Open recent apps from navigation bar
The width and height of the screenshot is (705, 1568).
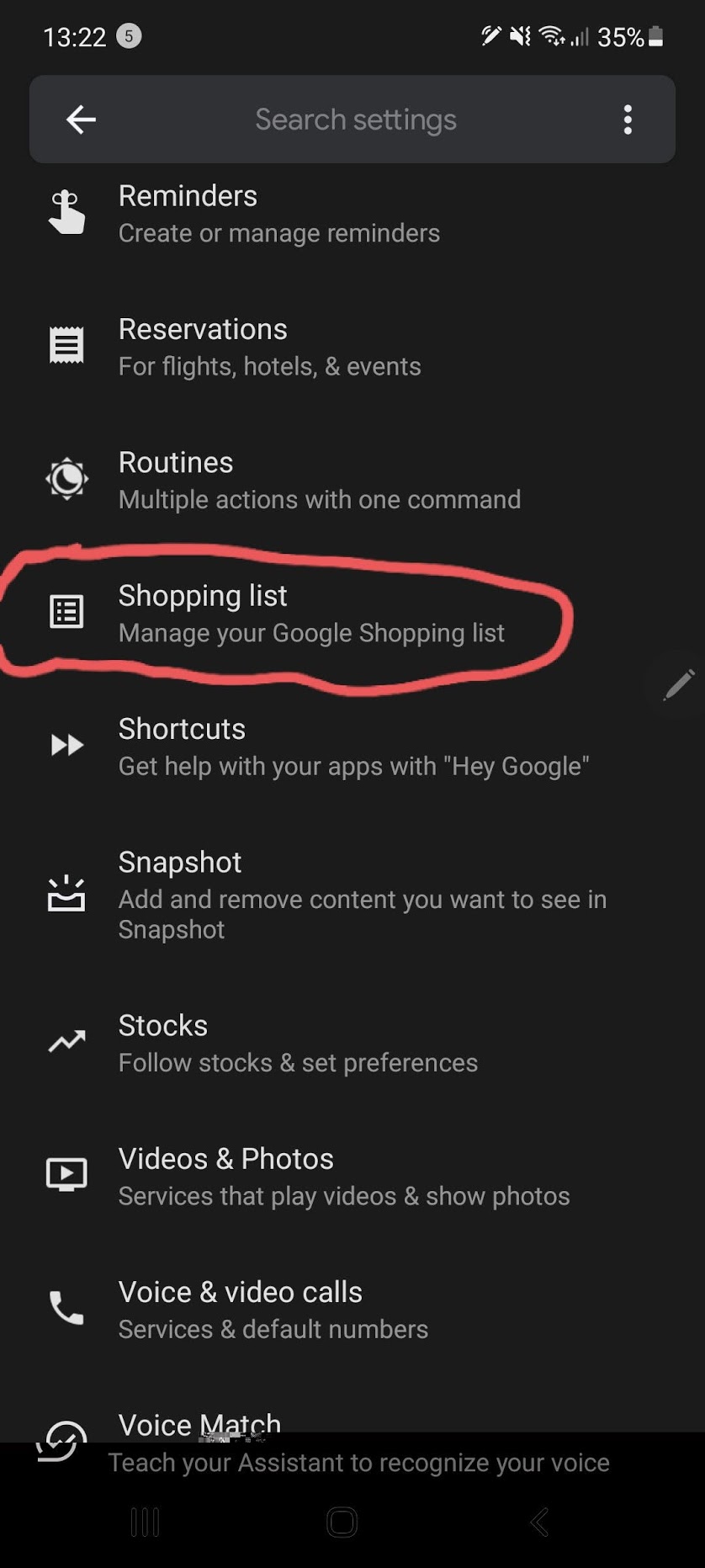point(145,1522)
